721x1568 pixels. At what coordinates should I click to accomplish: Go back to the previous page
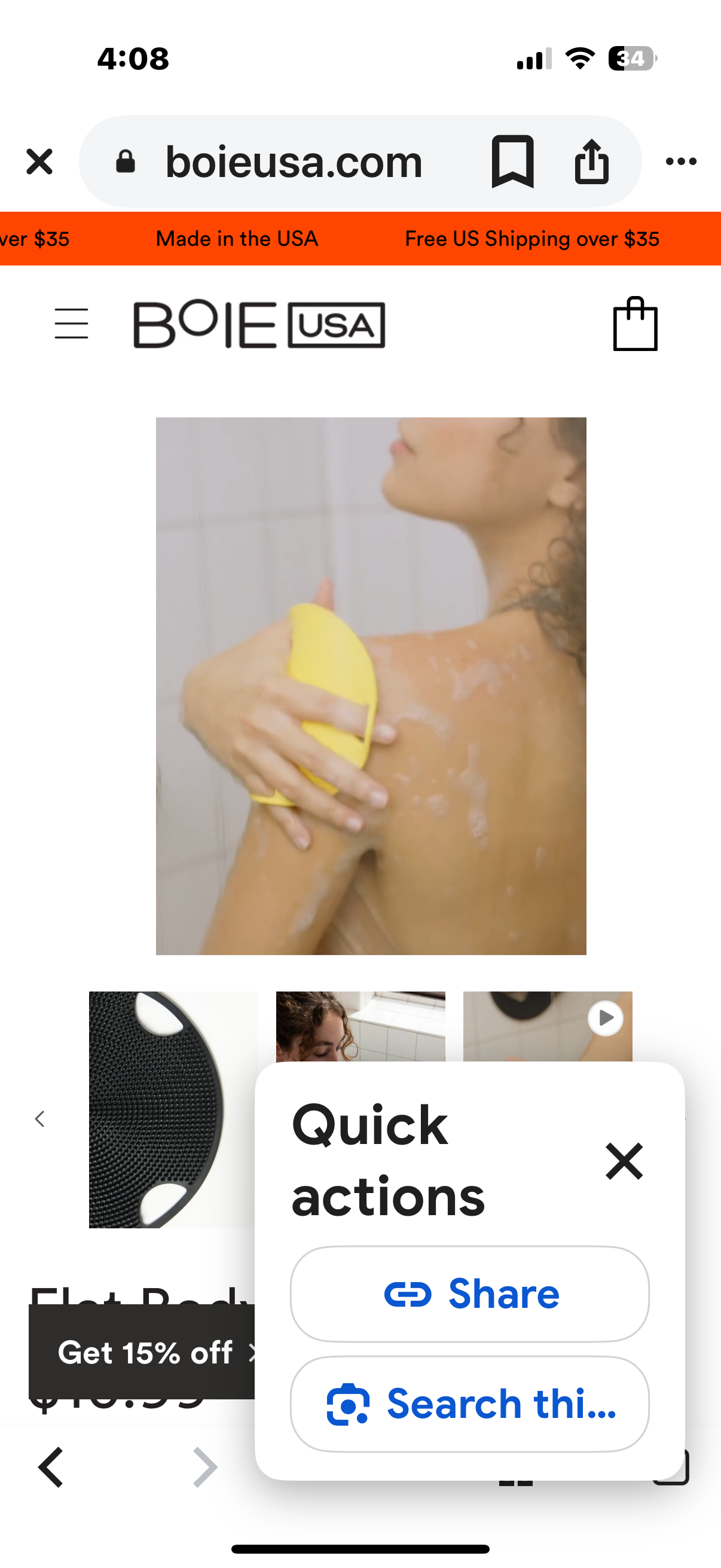[51, 1468]
